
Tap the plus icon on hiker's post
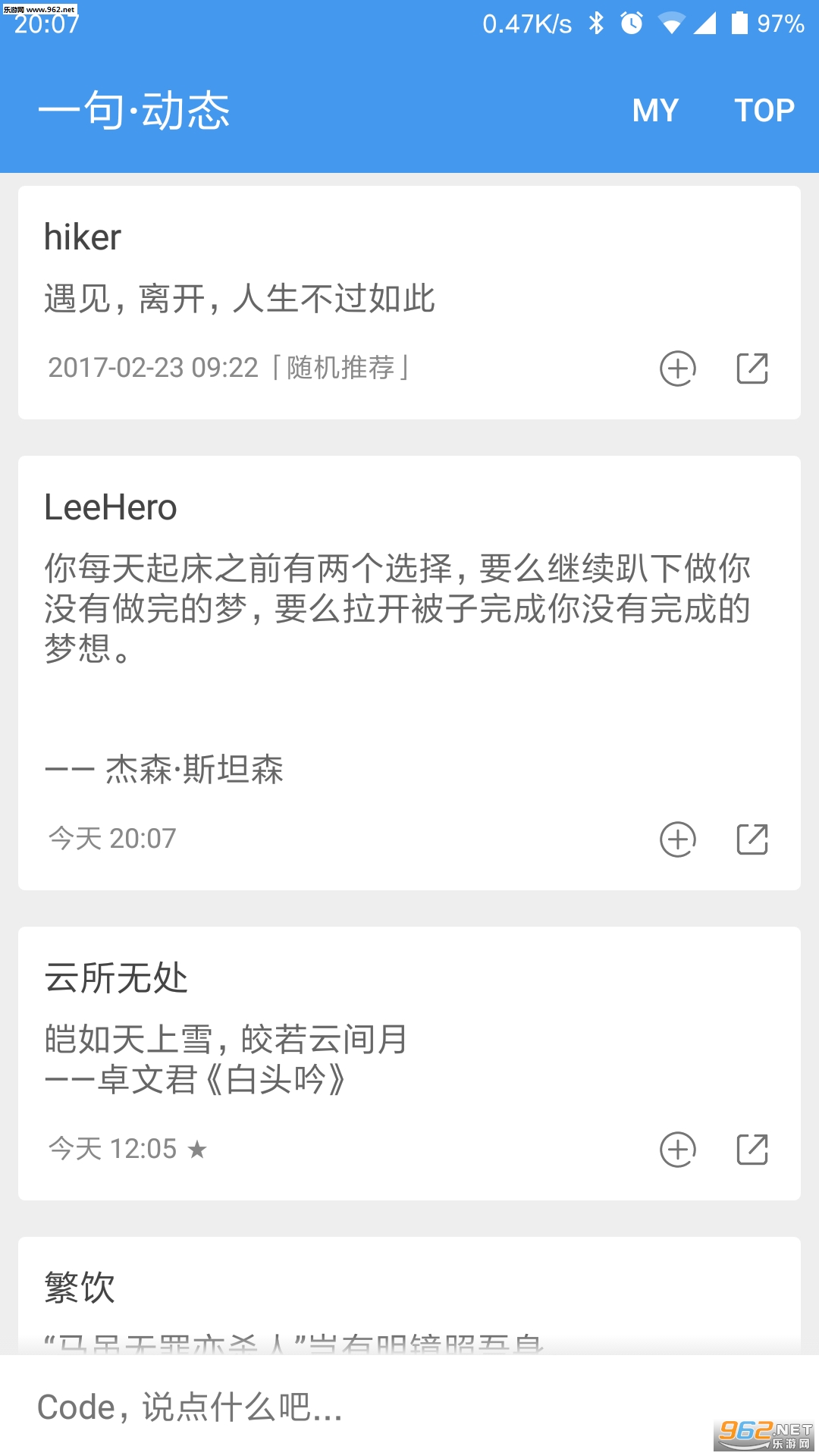(x=677, y=369)
